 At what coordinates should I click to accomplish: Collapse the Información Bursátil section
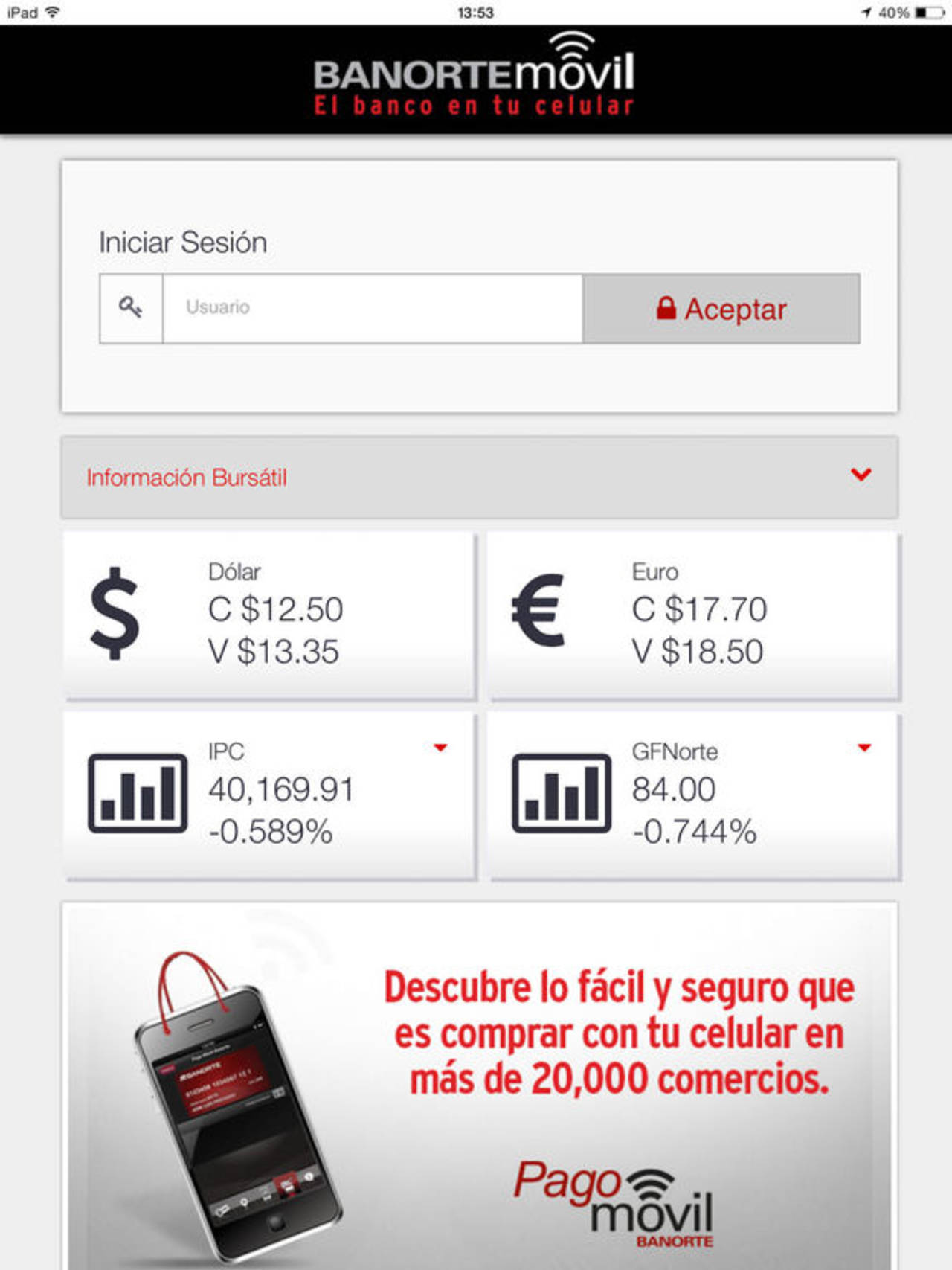coord(861,475)
